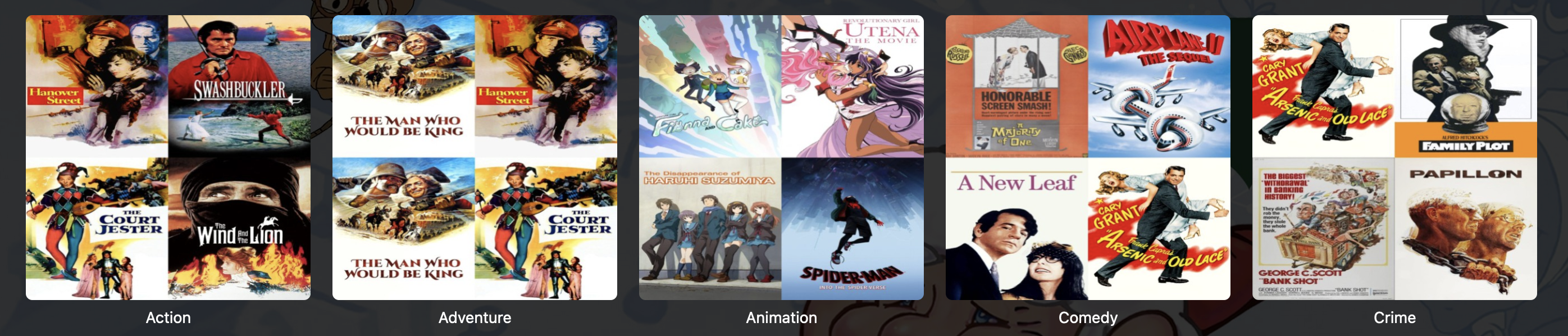
Task: Browse the Adventure genre tile
Action: (x=475, y=158)
